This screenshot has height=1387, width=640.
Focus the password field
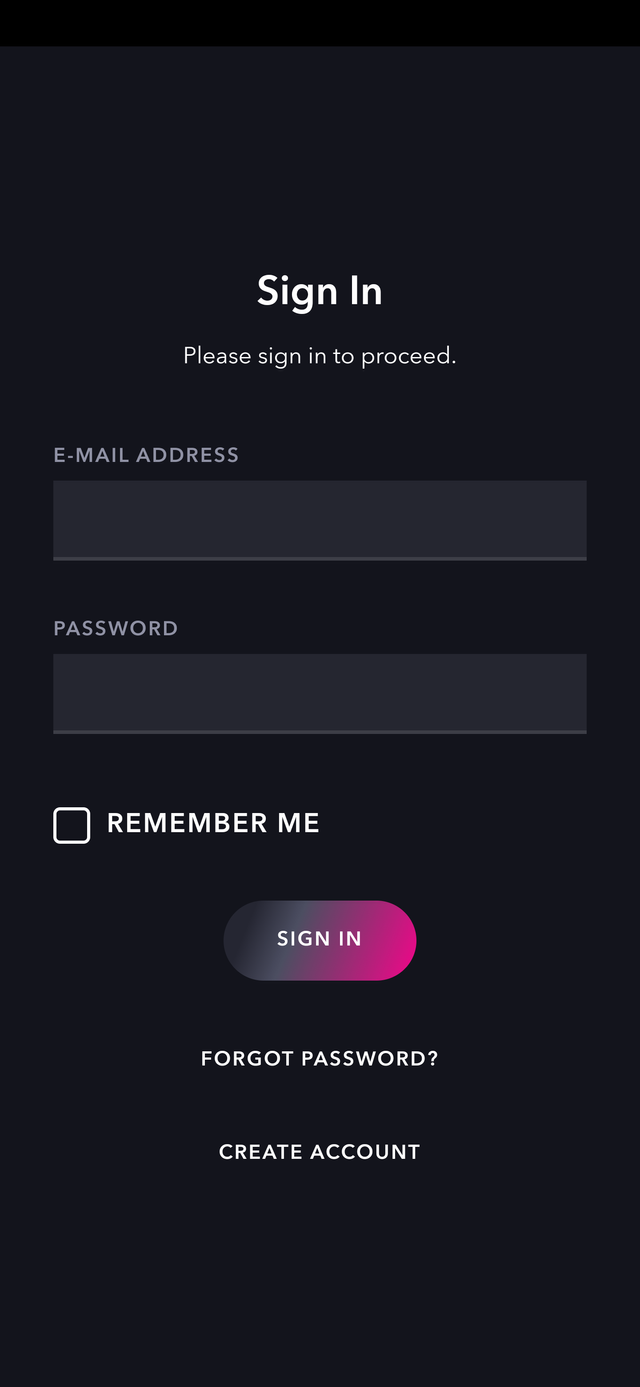319,693
